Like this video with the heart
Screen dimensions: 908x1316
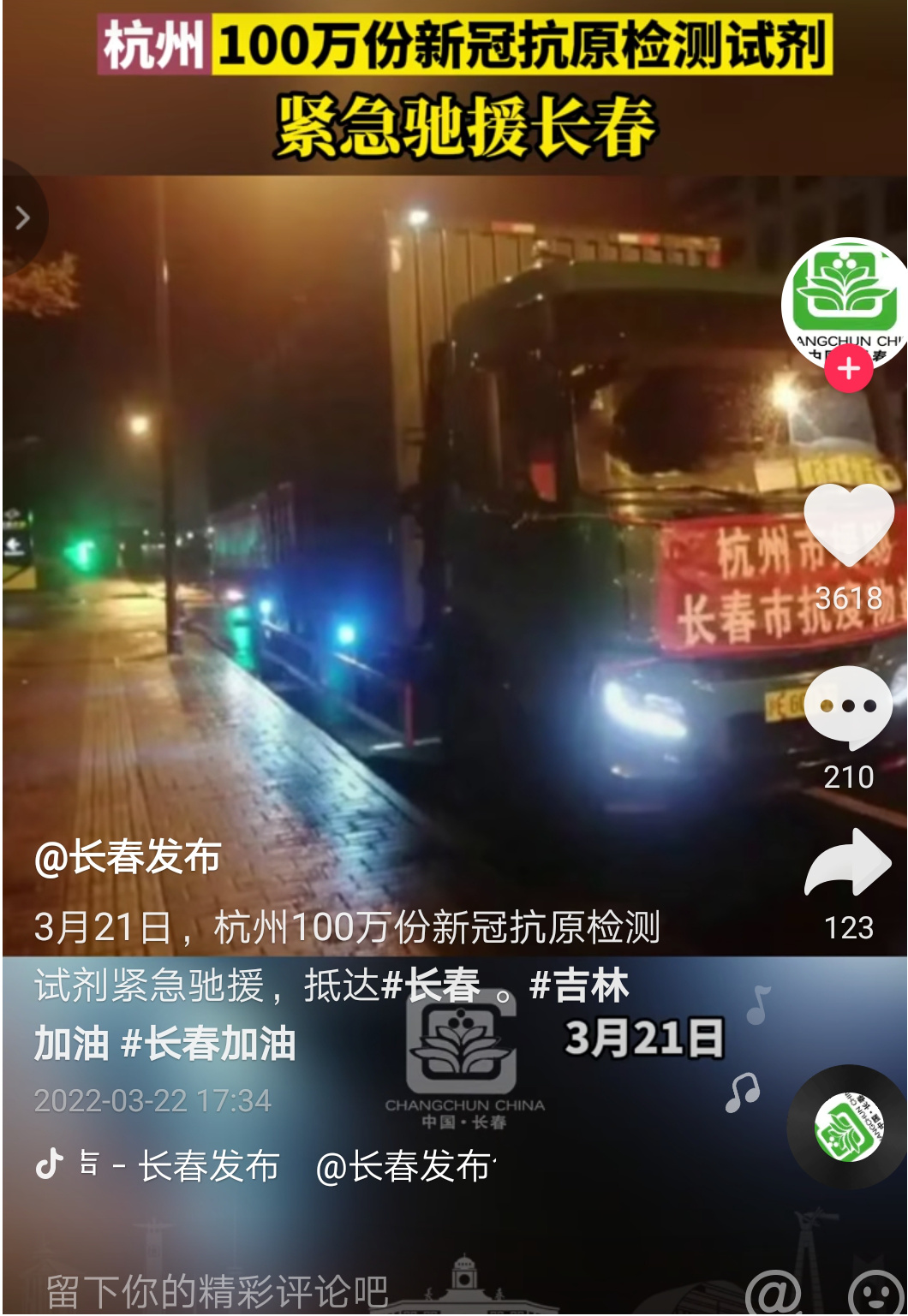[x=848, y=525]
